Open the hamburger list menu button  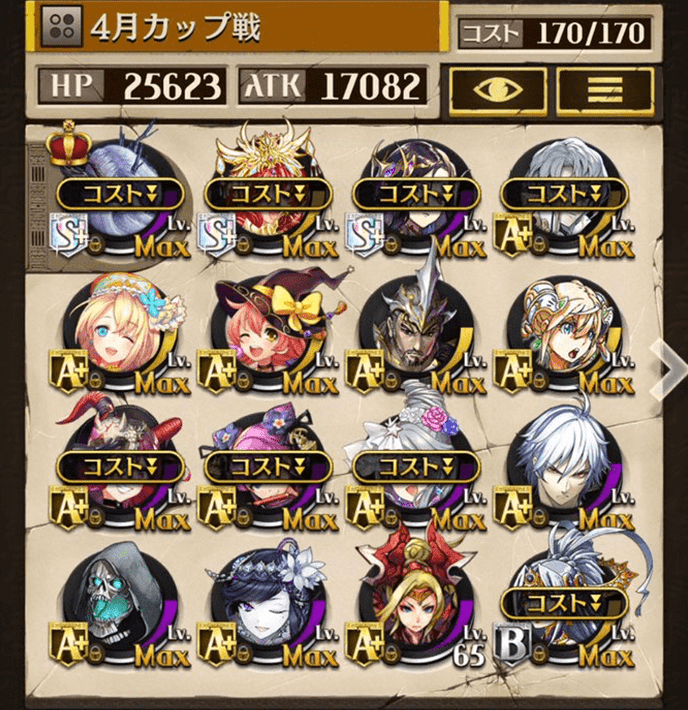click(x=606, y=90)
